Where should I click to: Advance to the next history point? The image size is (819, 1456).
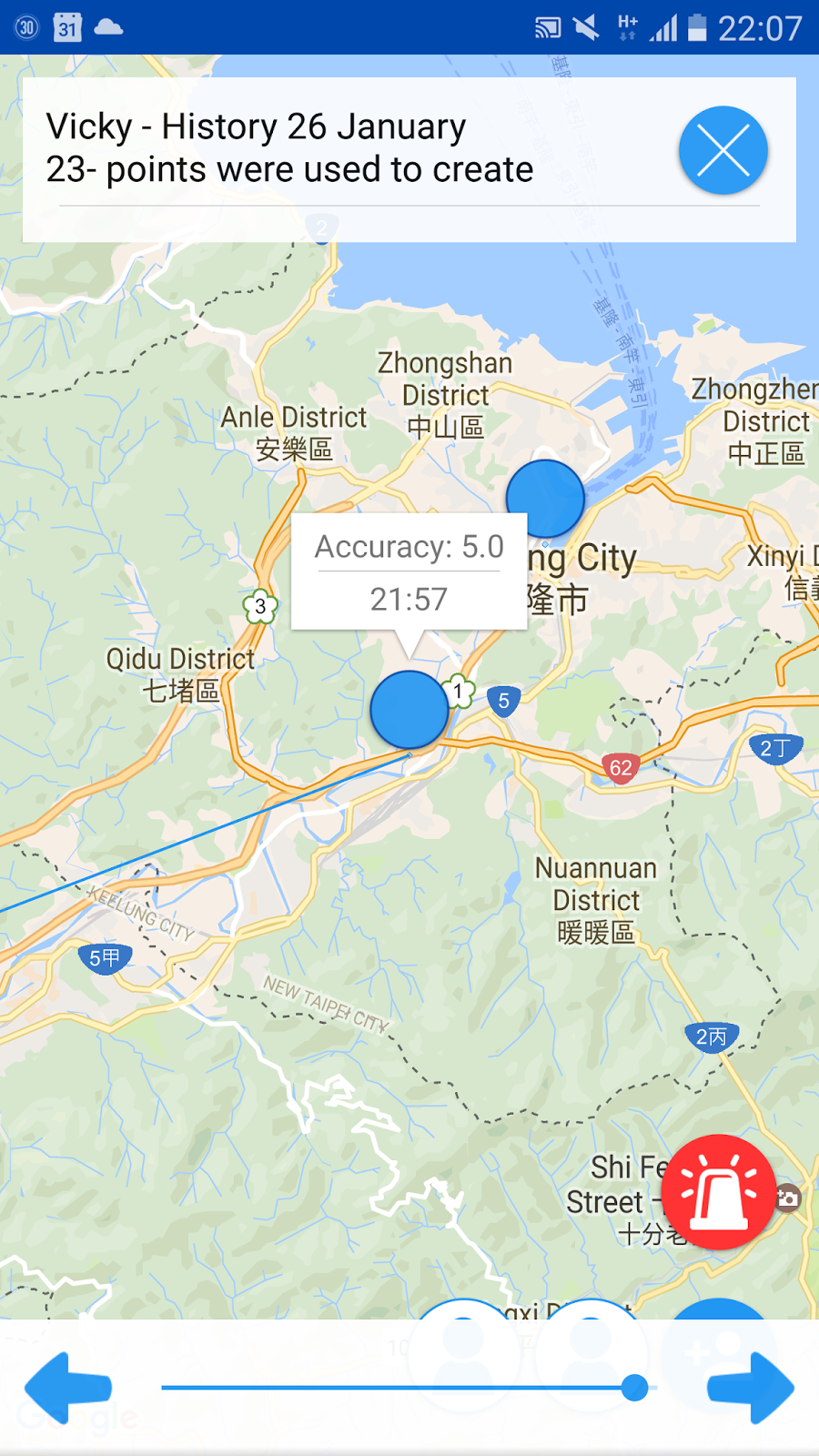(751, 1388)
